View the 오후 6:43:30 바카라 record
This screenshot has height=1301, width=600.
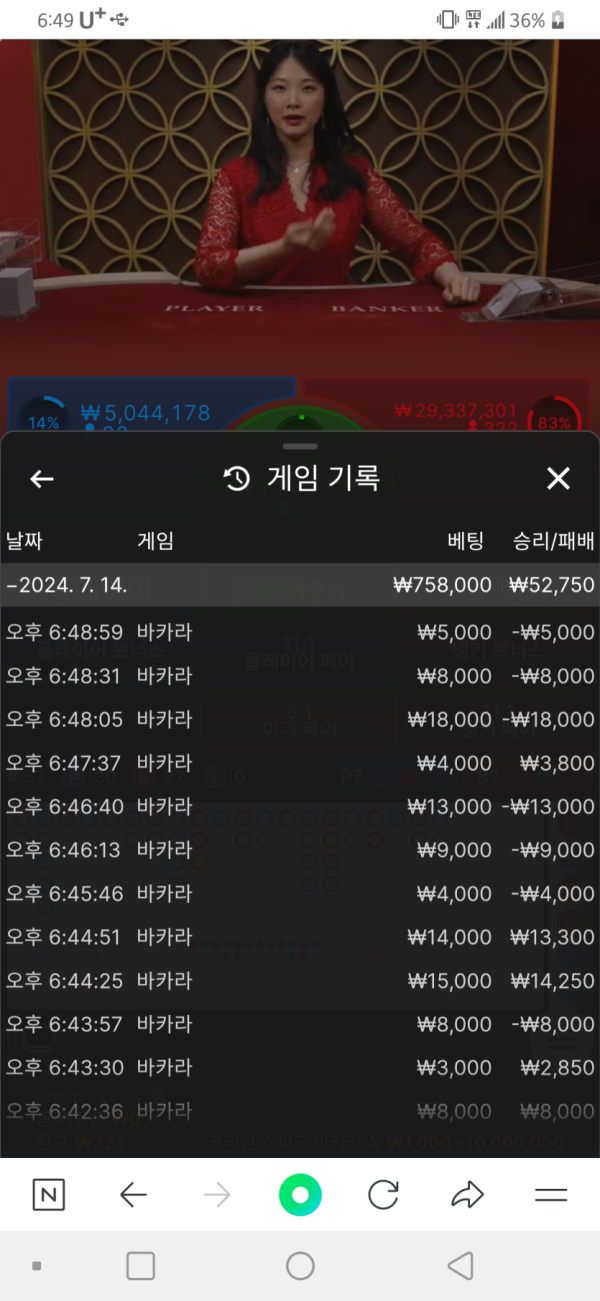[x=300, y=1068]
